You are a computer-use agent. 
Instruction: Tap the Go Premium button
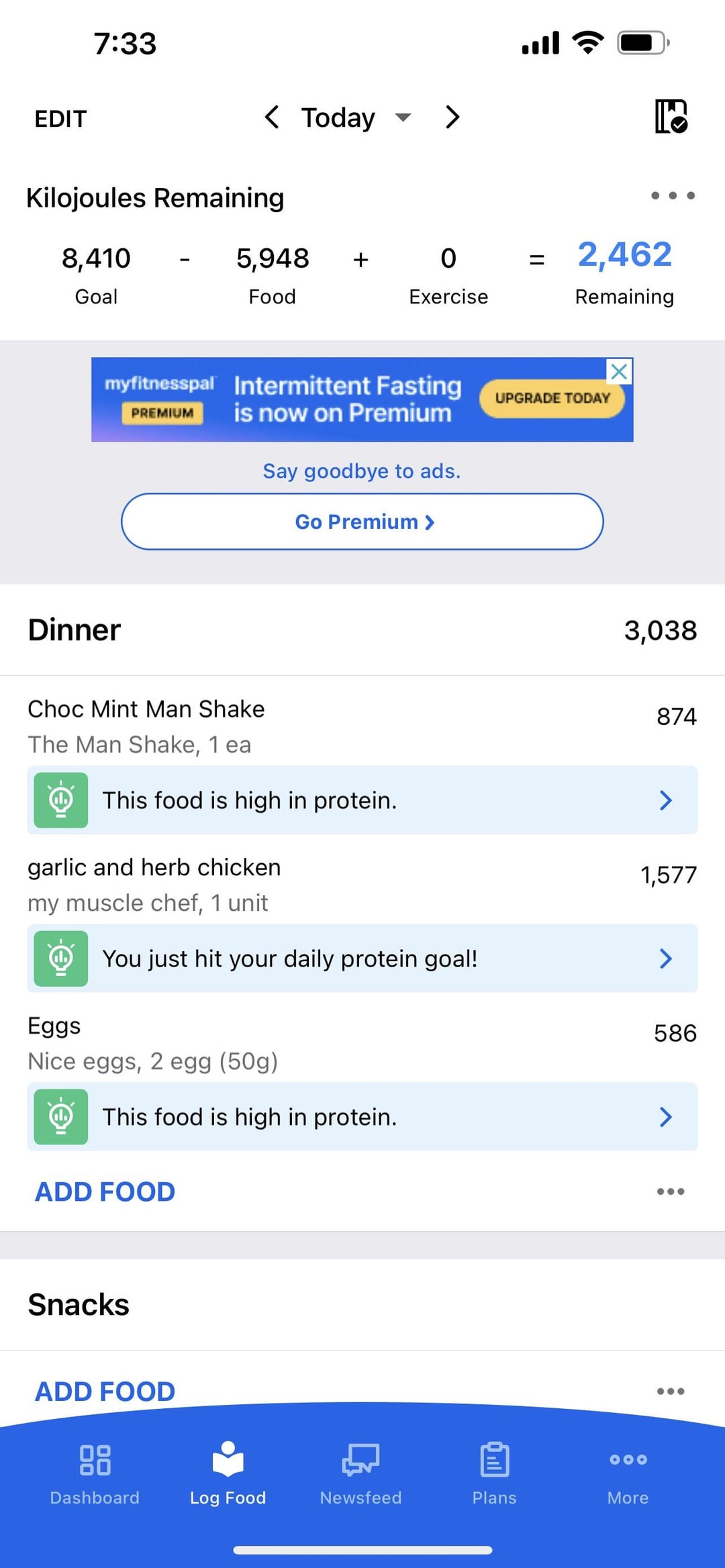[362, 522]
